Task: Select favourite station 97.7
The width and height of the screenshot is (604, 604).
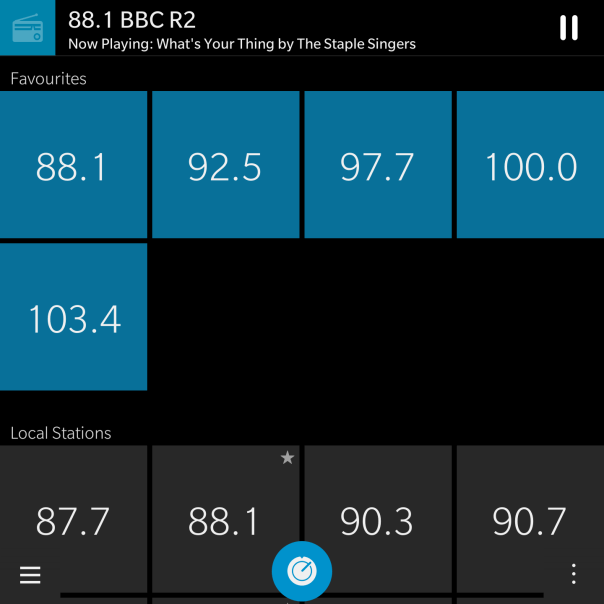Action: click(x=377, y=165)
